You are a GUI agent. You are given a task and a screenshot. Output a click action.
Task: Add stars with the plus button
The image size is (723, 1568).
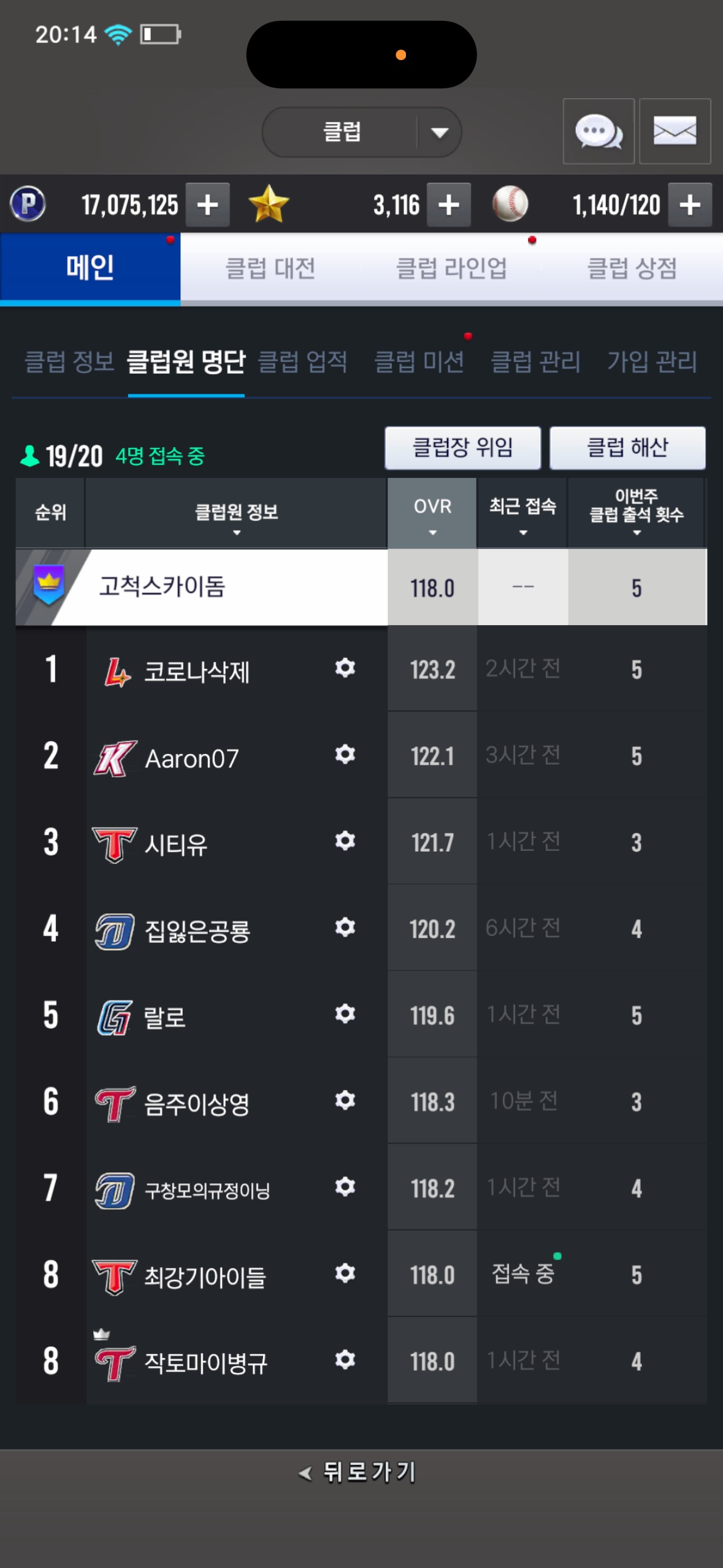(448, 205)
